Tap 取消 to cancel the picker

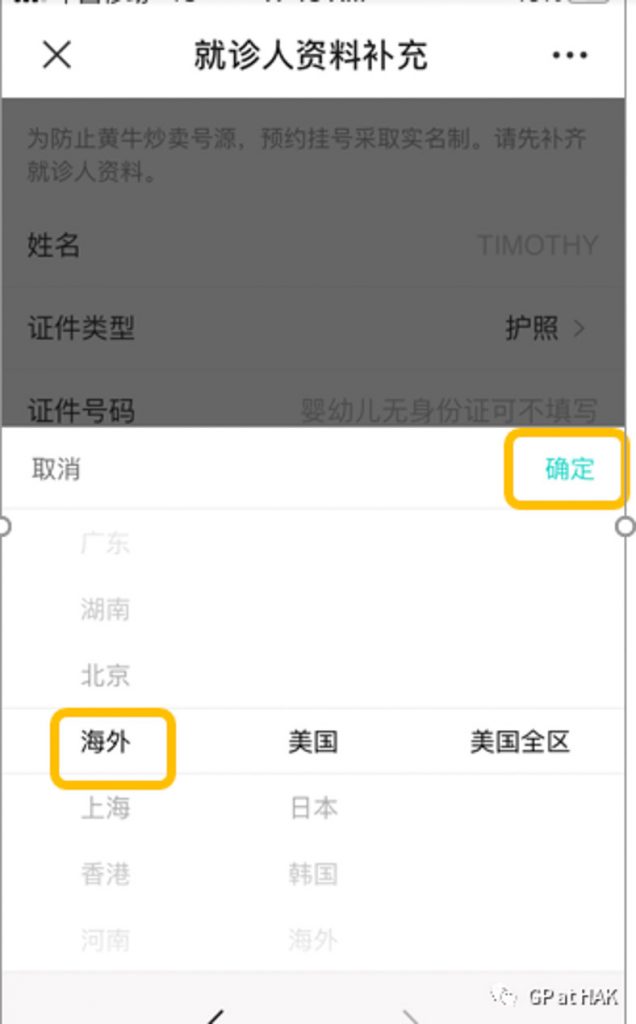(56, 469)
